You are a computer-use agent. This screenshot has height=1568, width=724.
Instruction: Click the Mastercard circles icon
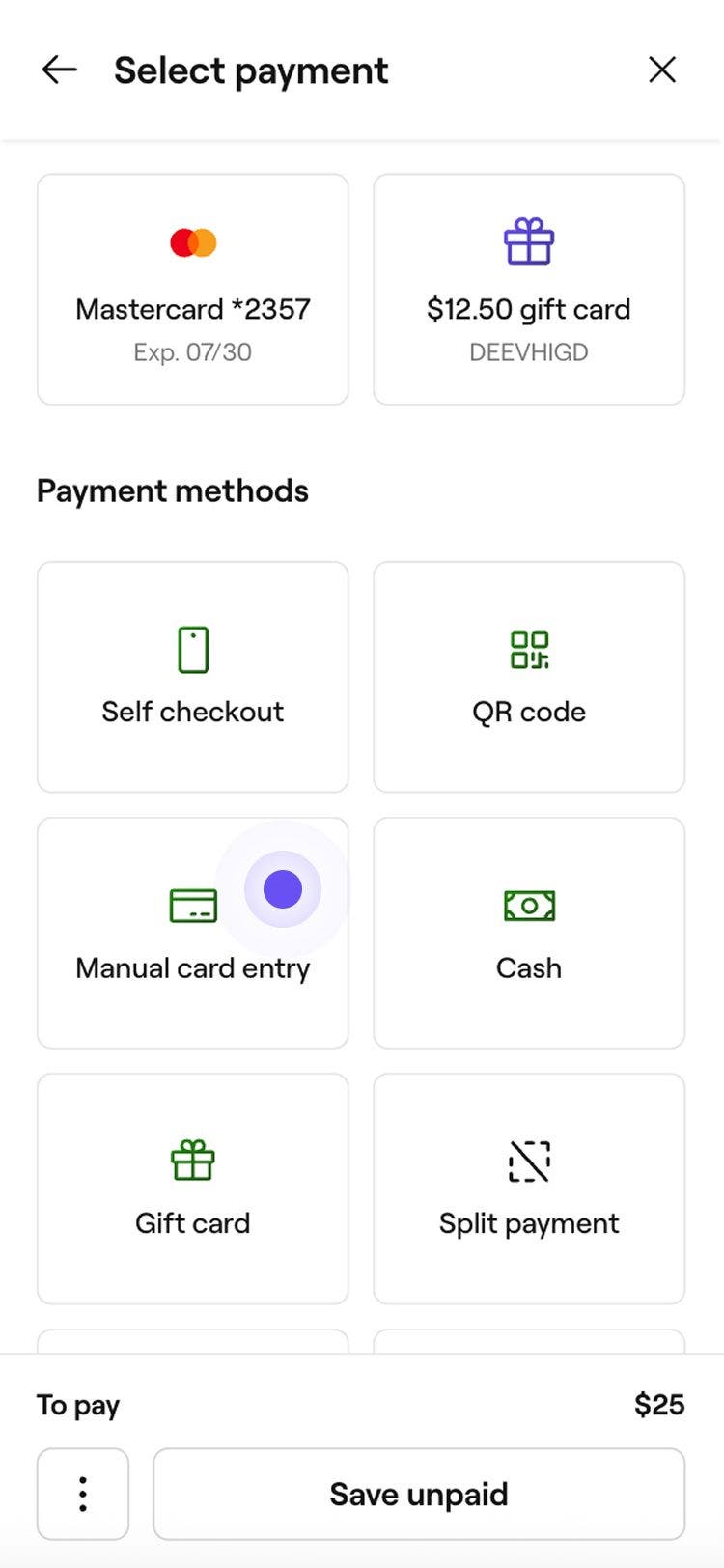click(x=192, y=240)
